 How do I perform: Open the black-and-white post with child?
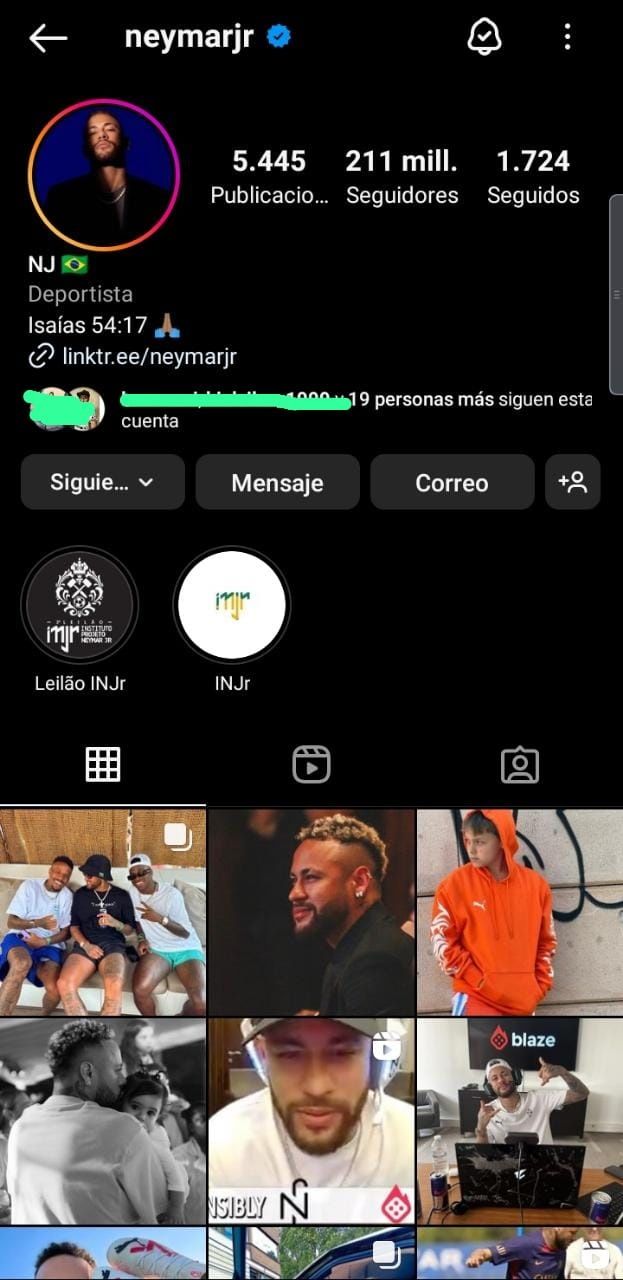[x=103, y=1120]
